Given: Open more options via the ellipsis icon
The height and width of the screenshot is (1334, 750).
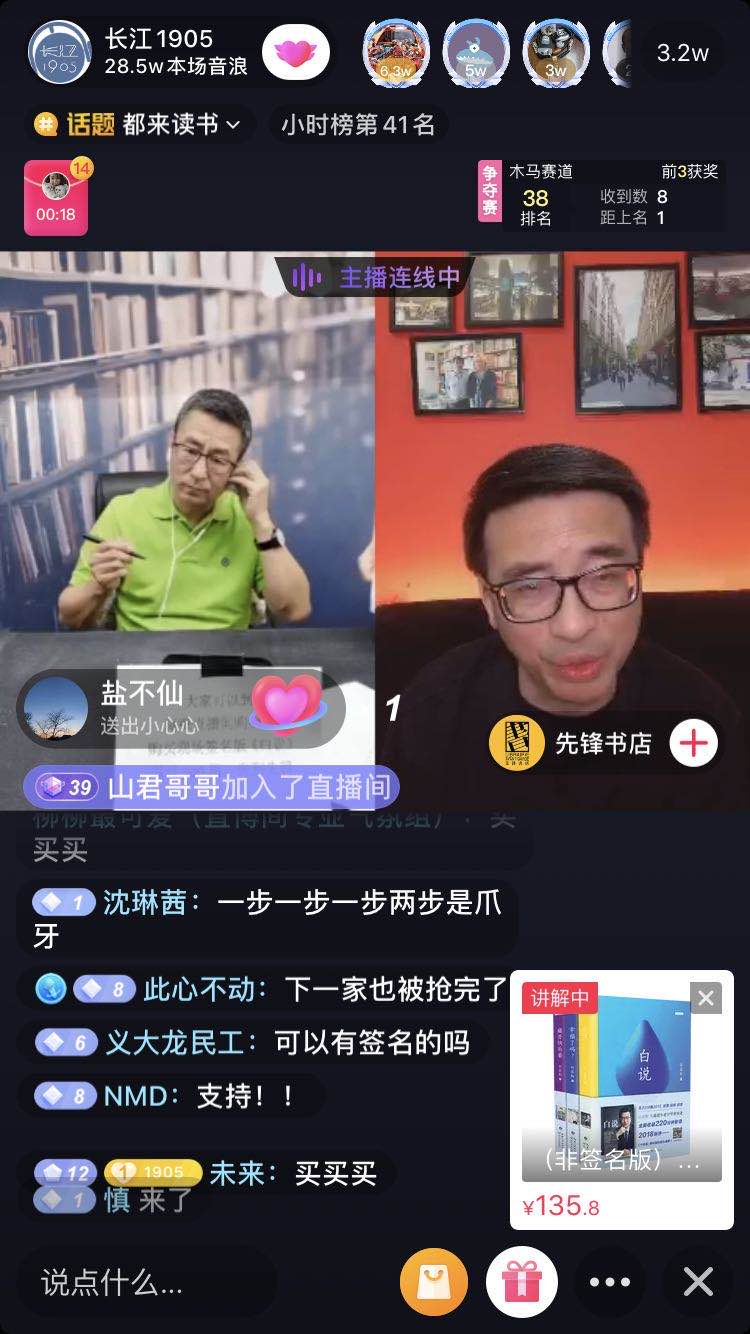Looking at the screenshot, I should 610,1280.
